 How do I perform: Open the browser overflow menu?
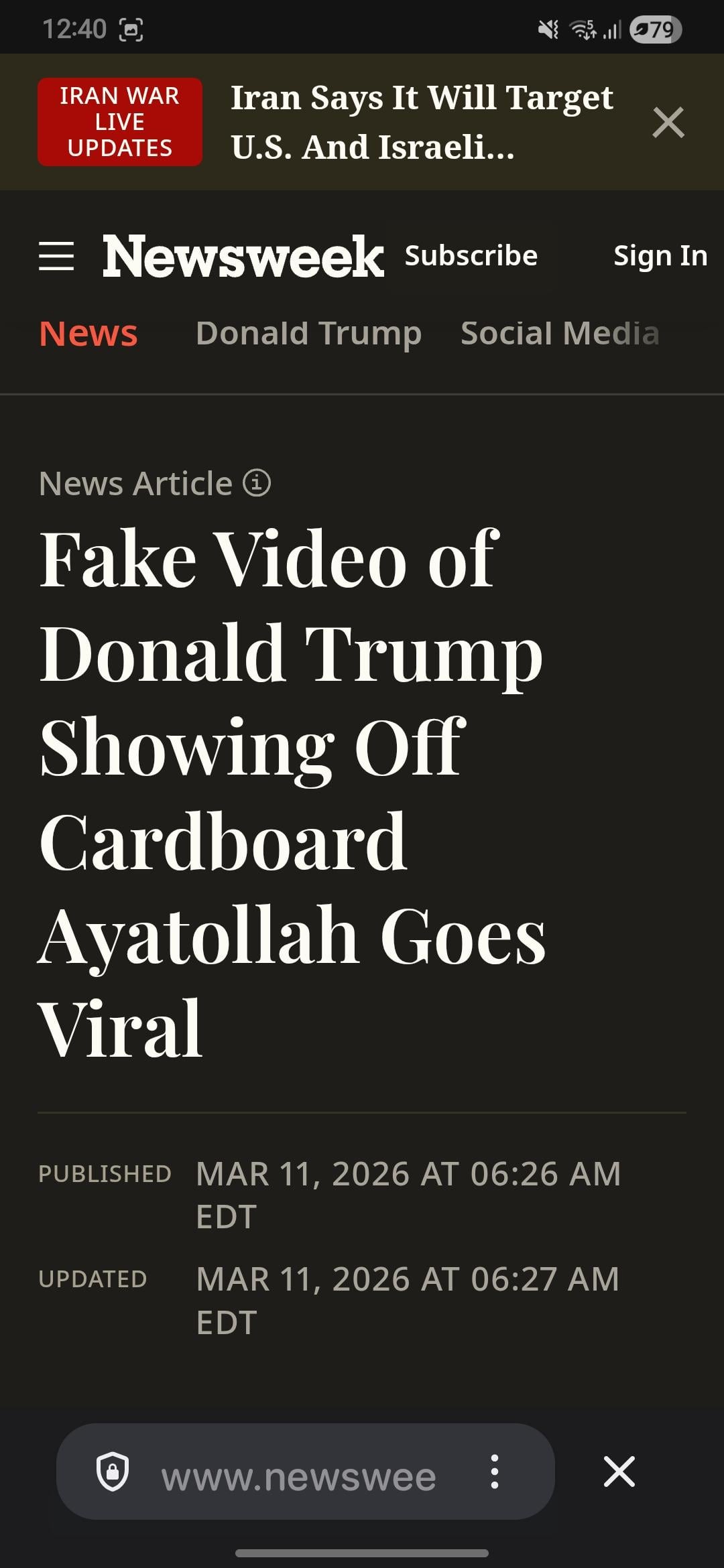pyautogui.click(x=495, y=1472)
